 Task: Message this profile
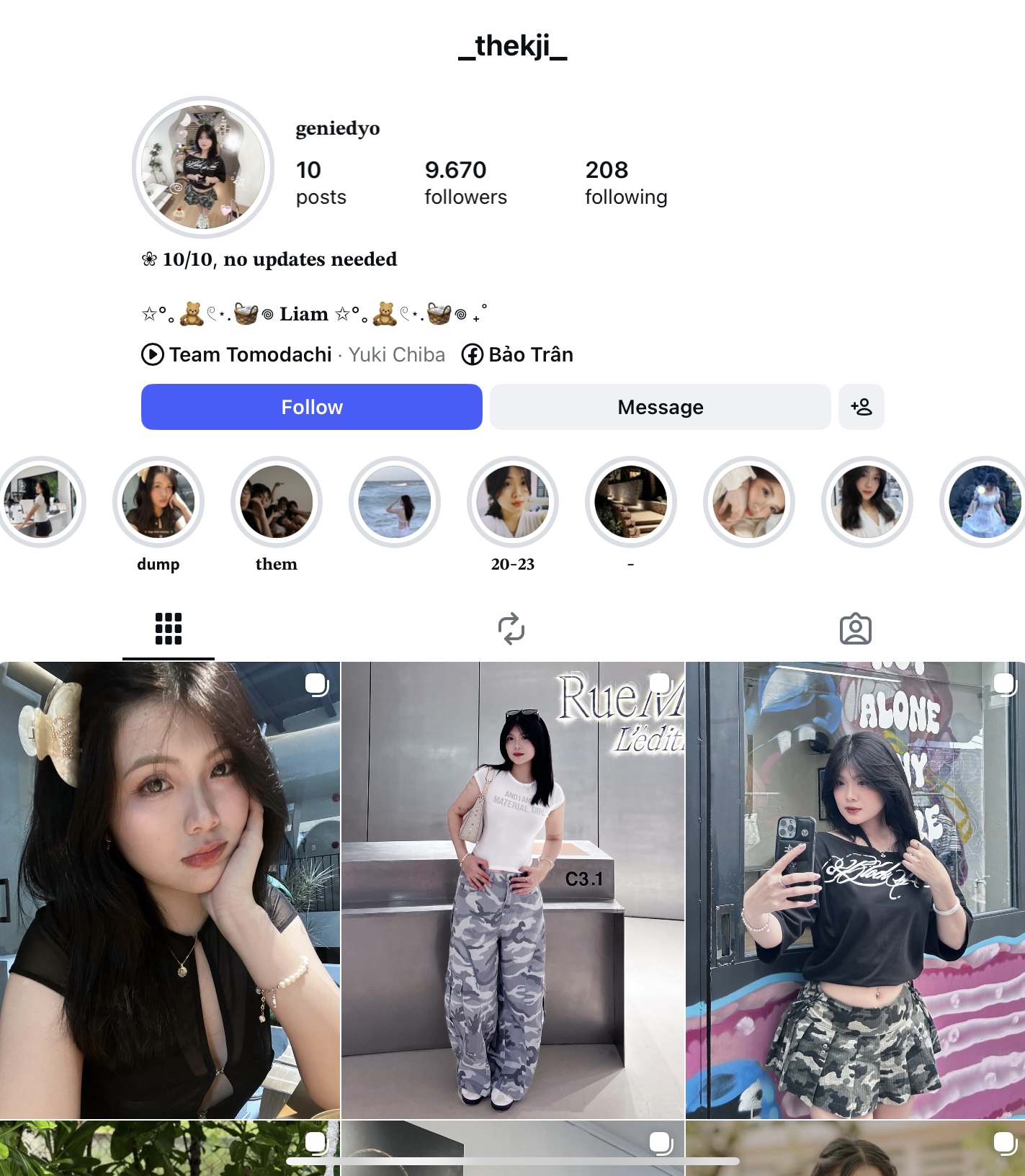pyautogui.click(x=660, y=407)
